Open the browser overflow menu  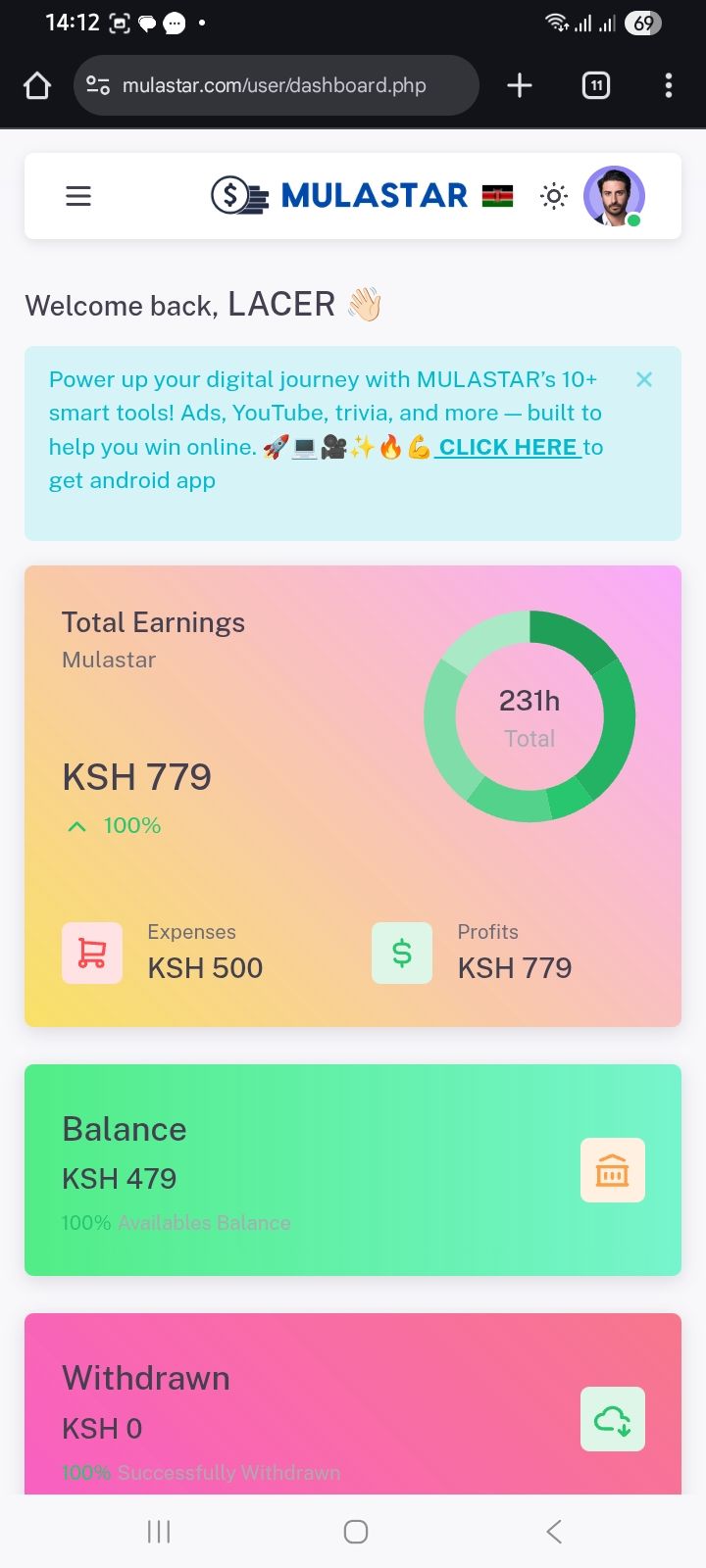tap(669, 85)
